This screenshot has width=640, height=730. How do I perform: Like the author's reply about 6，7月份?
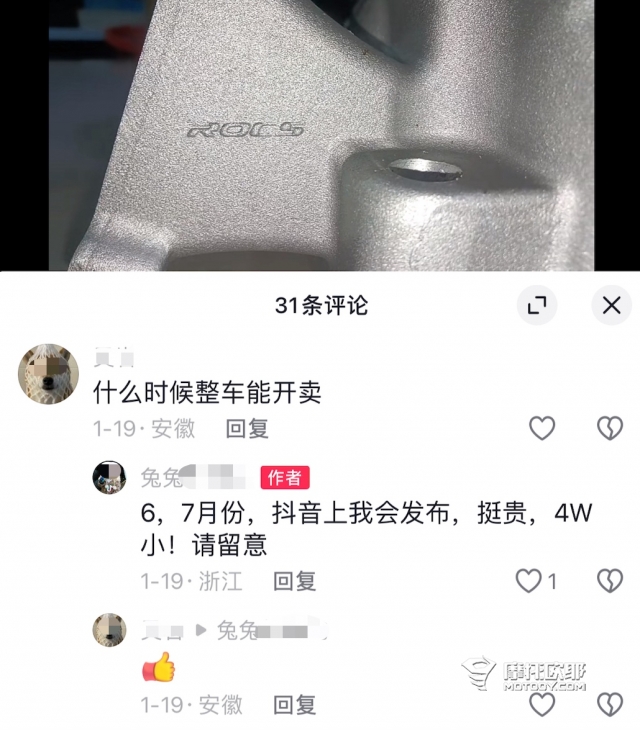[x=529, y=580]
